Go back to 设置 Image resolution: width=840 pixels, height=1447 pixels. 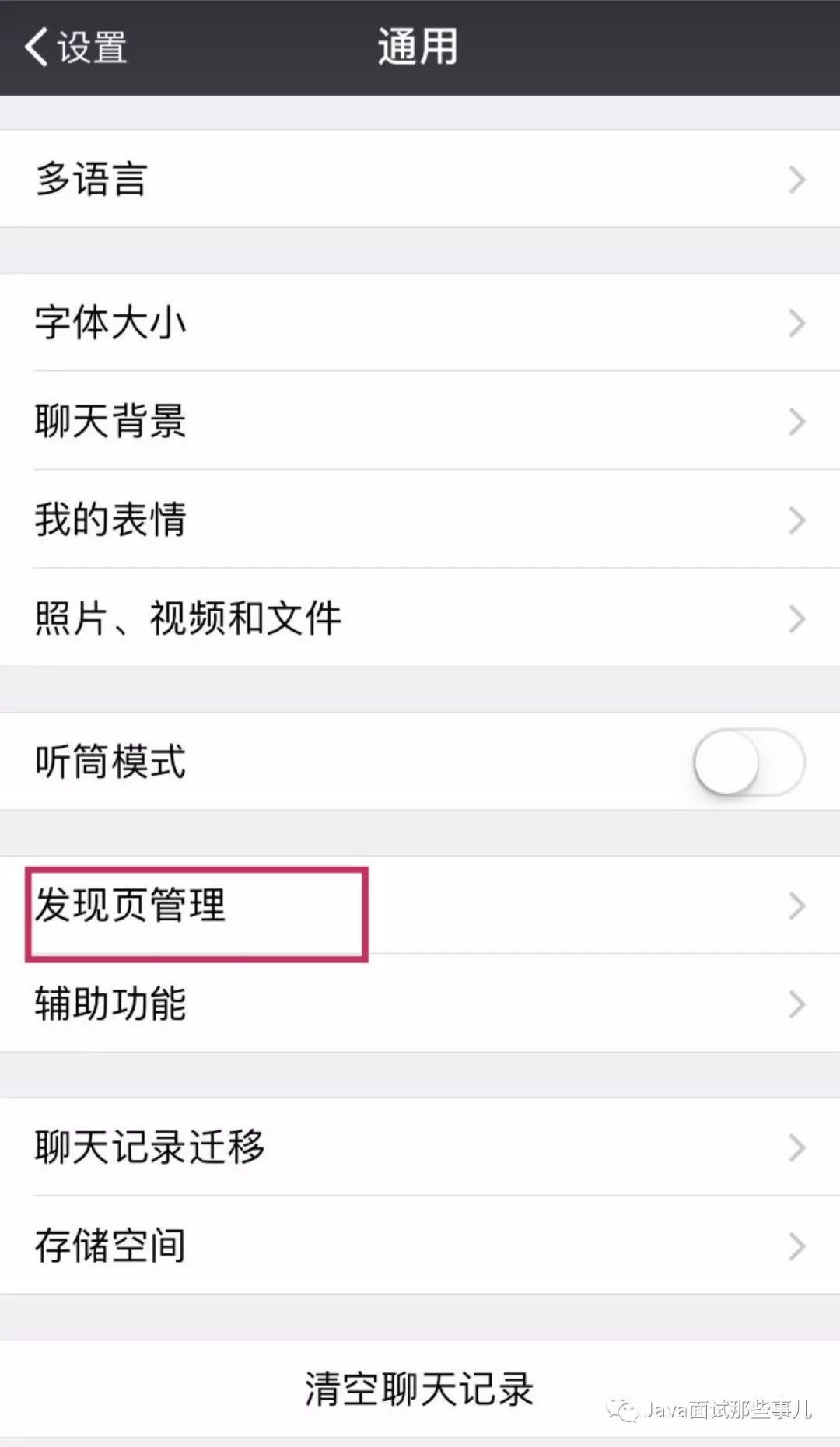coord(75,47)
